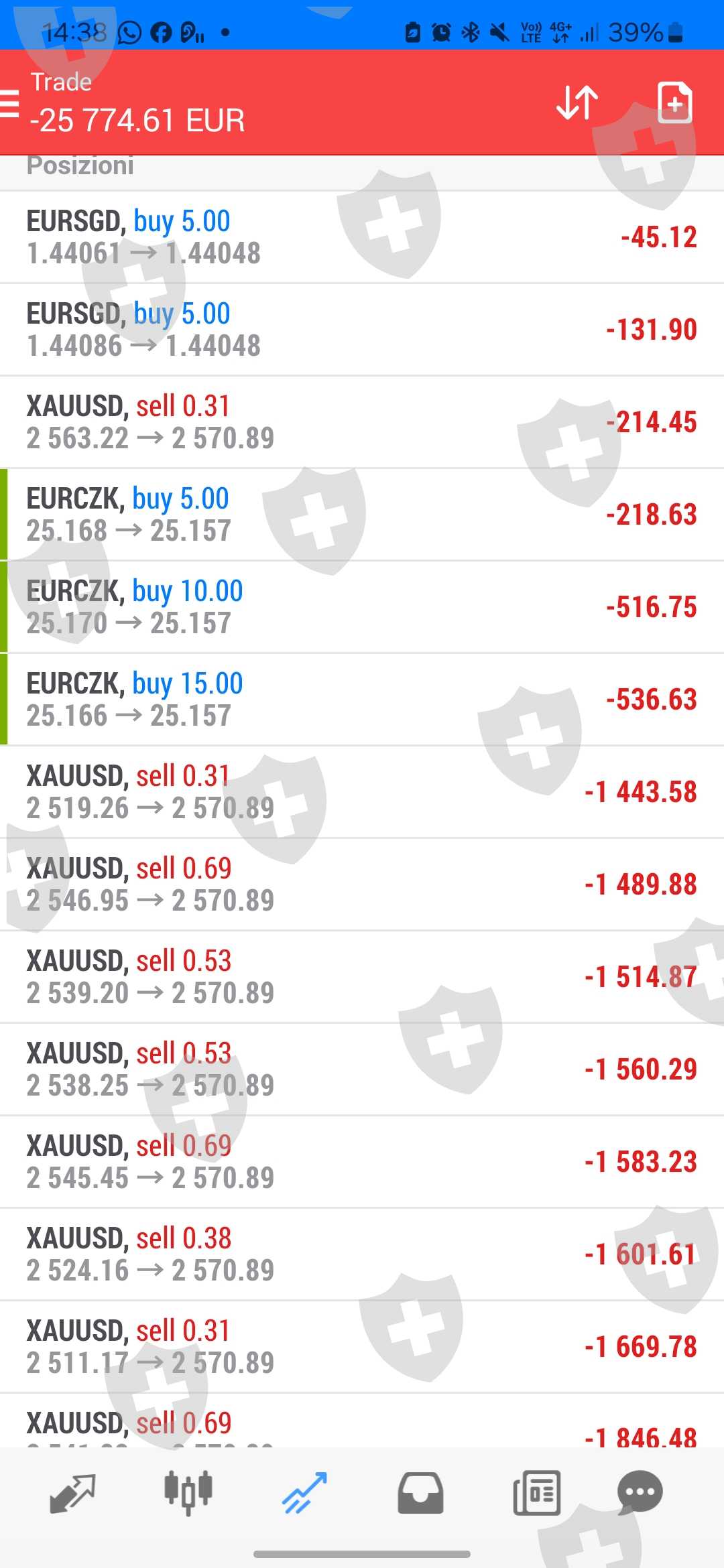Open XAUUSD sell opened at 2 511.17
The height and width of the screenshot is (1568, 724).
click(x=362, y=1347)
